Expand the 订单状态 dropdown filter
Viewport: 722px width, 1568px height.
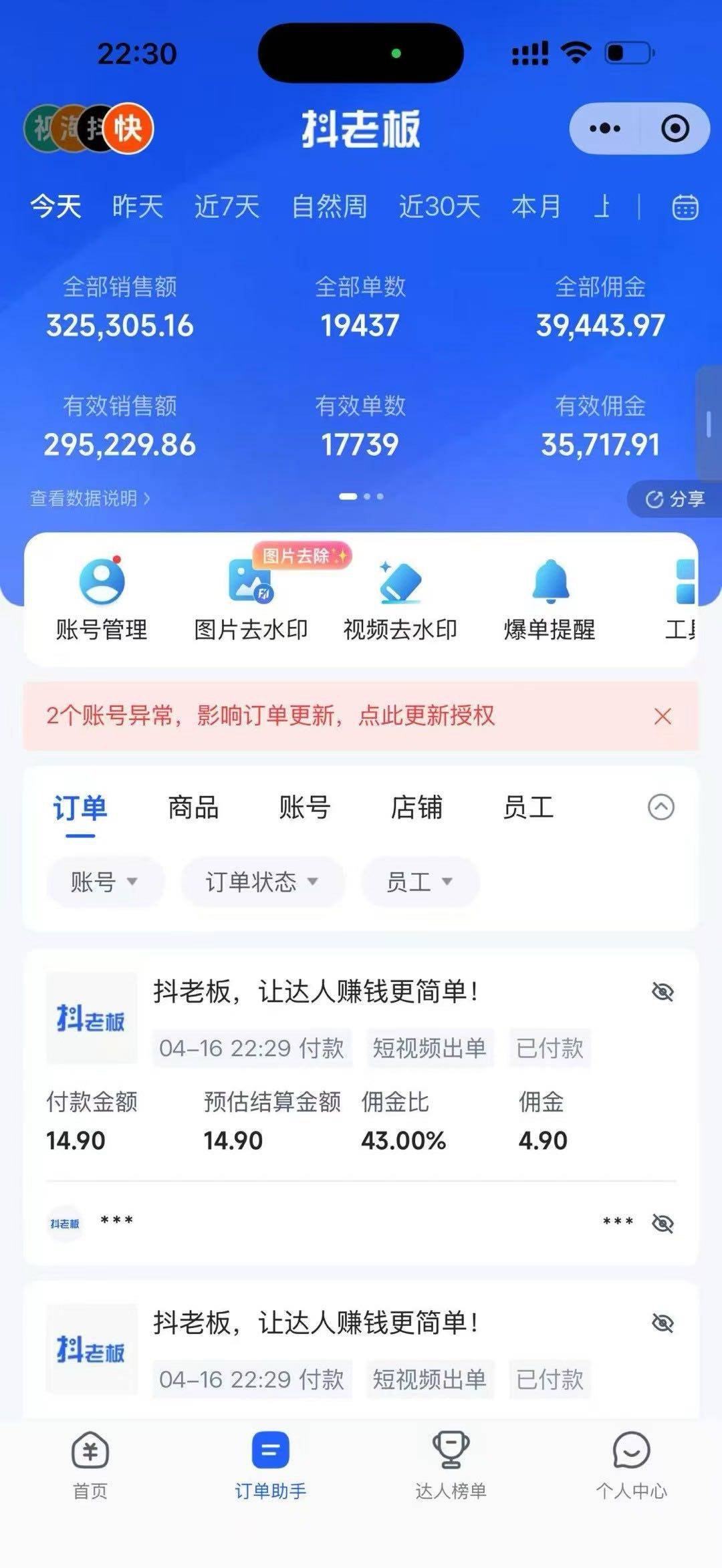pos(263,882)
